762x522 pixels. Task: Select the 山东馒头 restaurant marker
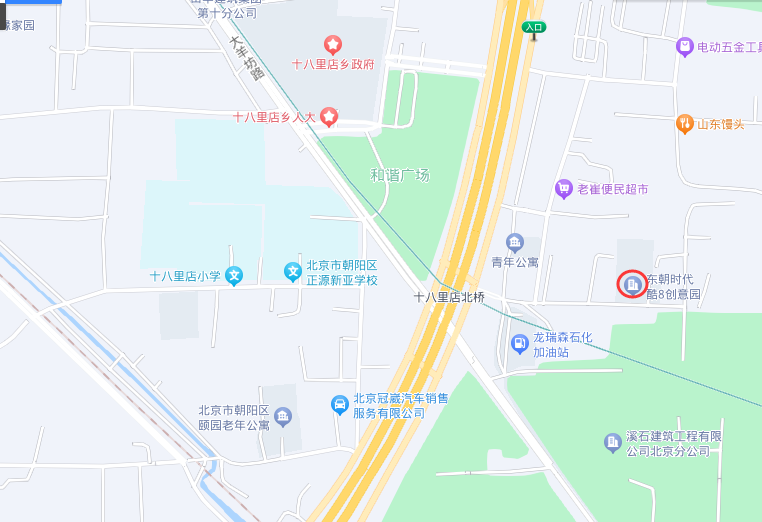(685, 124)
